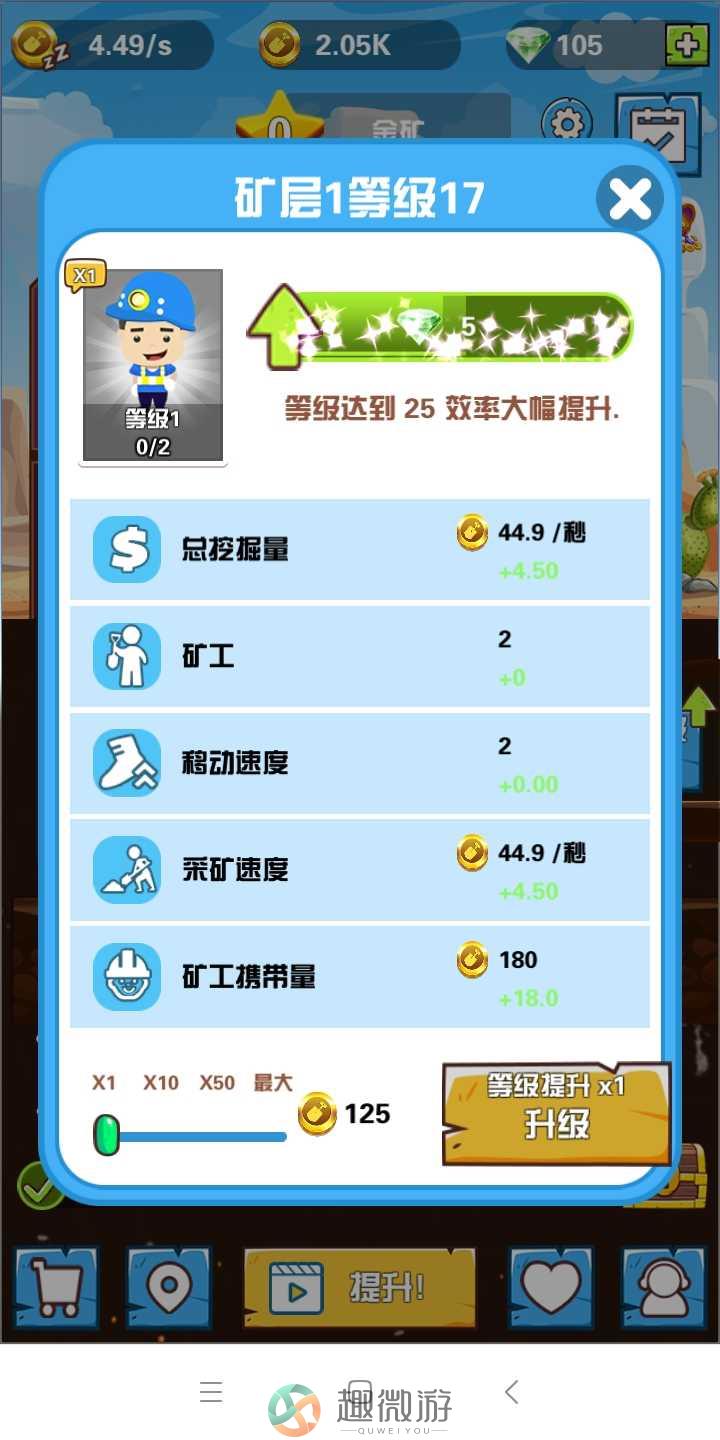Open the map location button
This screenshot has width=720, height=1440.
(x=169, y=1288)
